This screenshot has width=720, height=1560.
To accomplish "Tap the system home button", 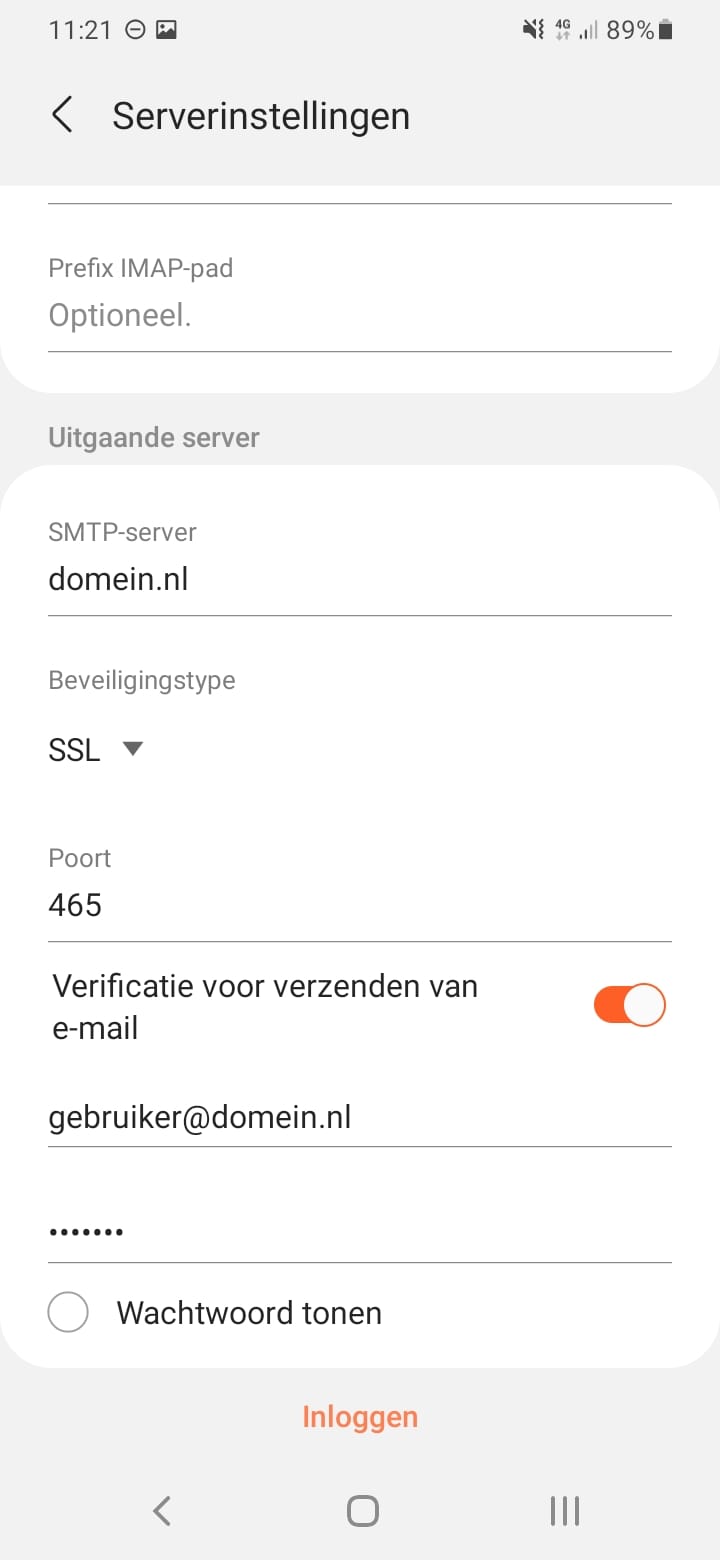I will [362, 1511].
